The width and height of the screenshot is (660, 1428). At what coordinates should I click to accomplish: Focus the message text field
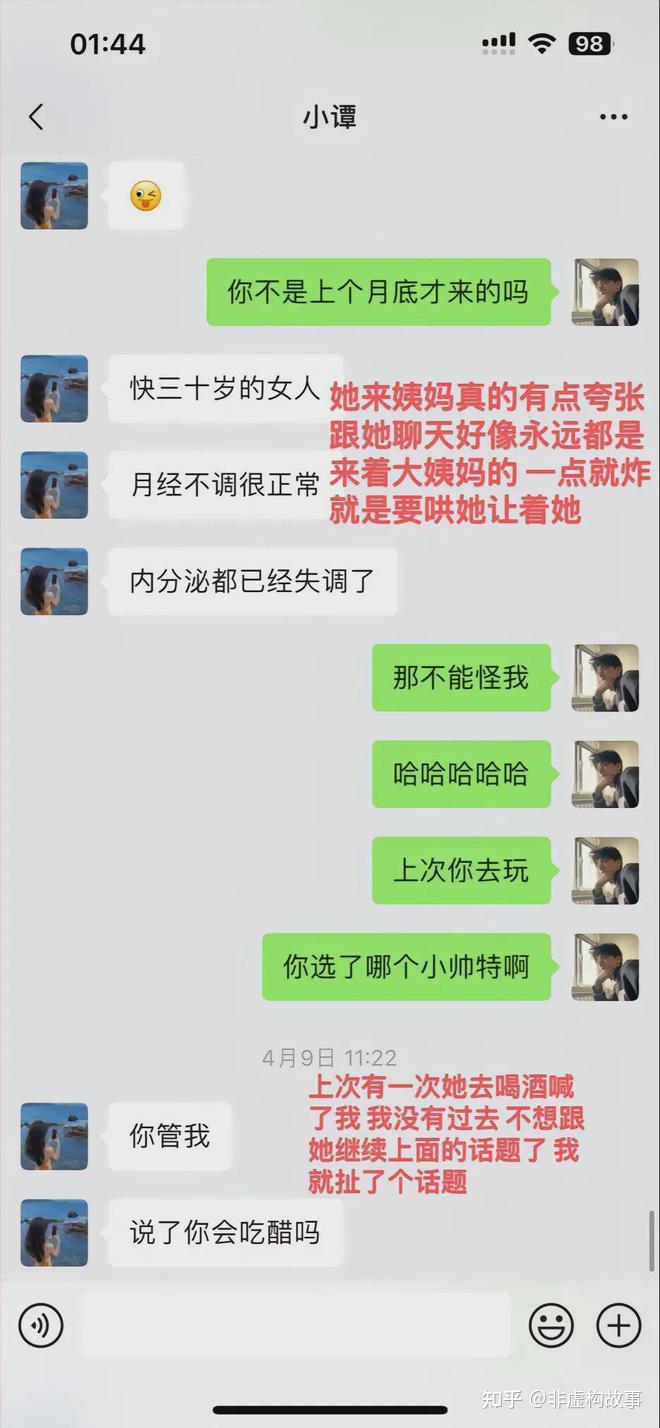coord(295,1326)
